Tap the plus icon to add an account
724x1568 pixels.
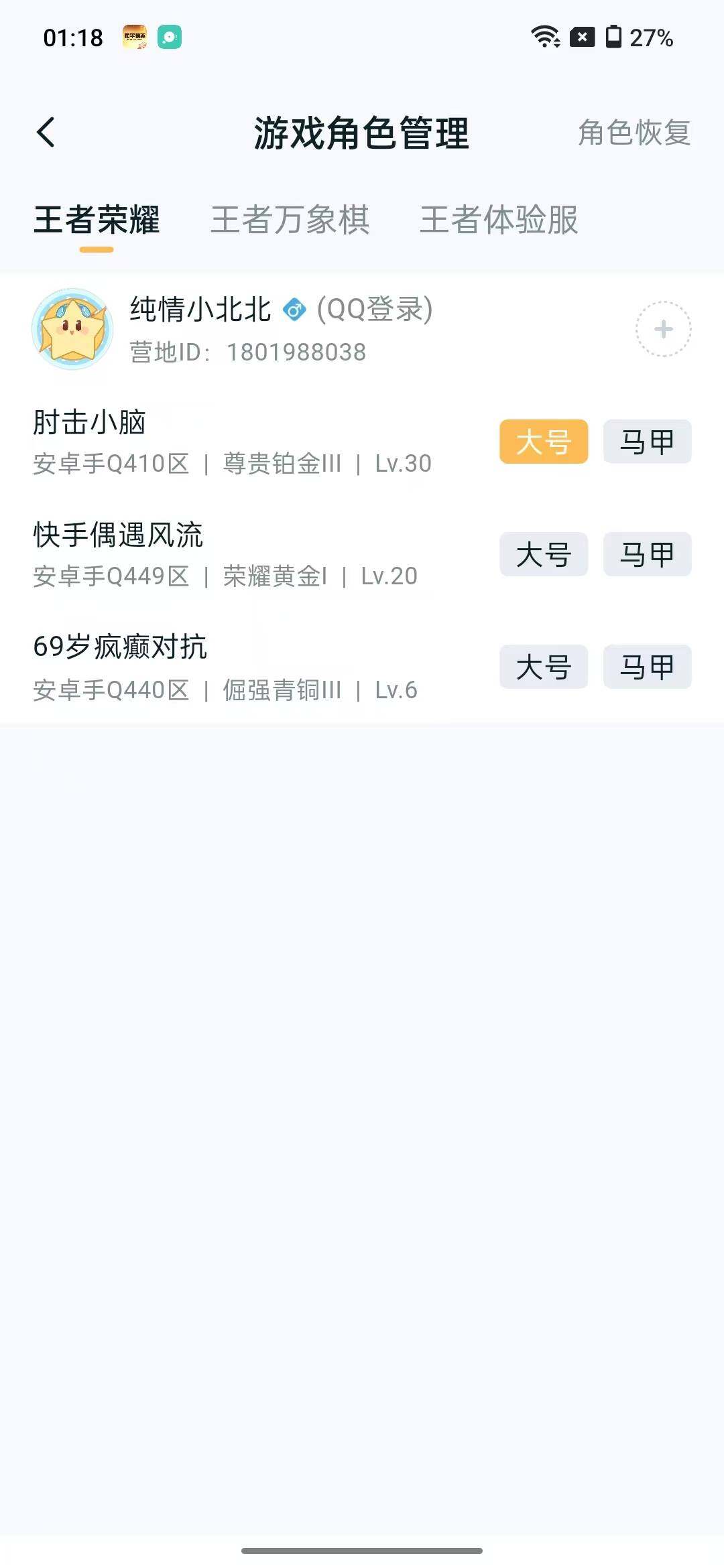tap(662, 329)
